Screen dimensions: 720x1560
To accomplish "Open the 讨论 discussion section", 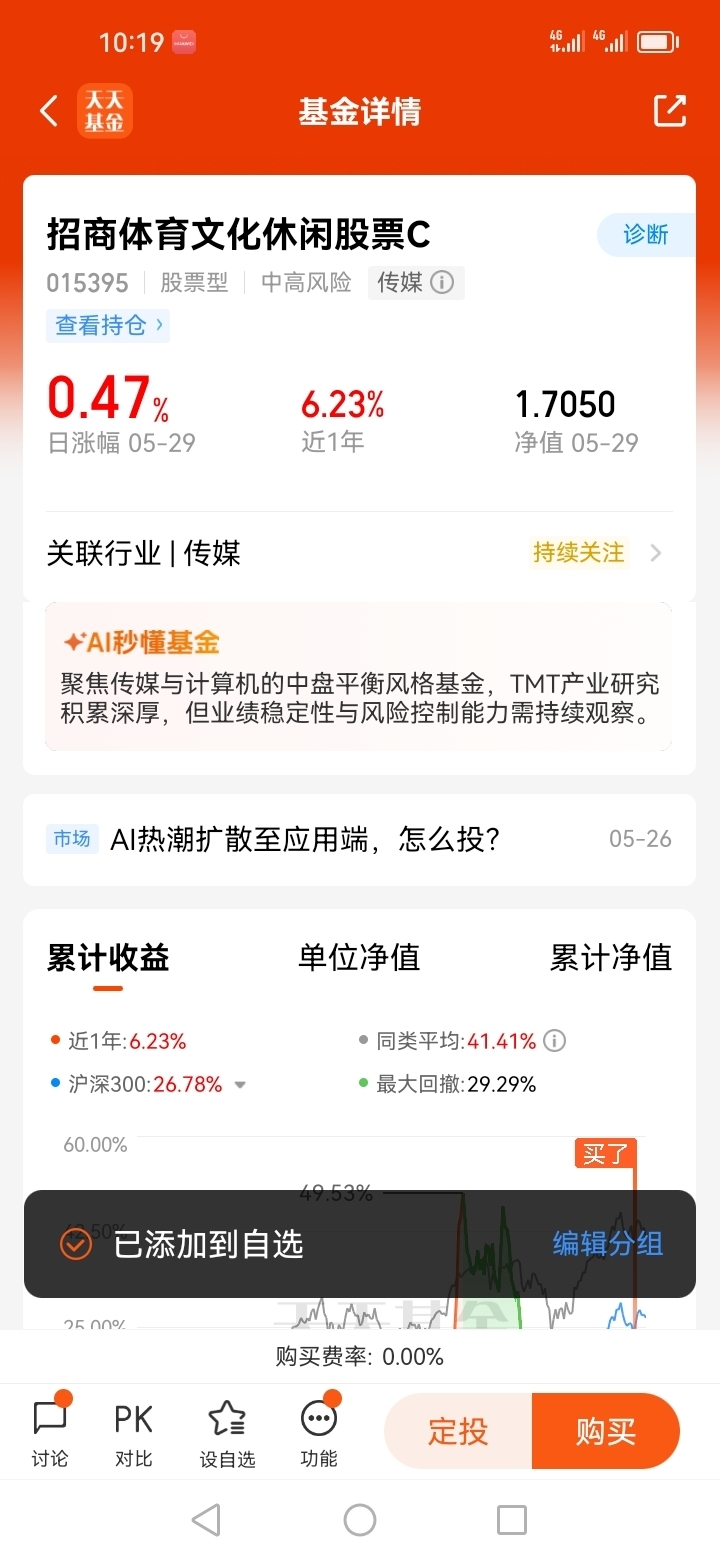I will (50, 1432).
